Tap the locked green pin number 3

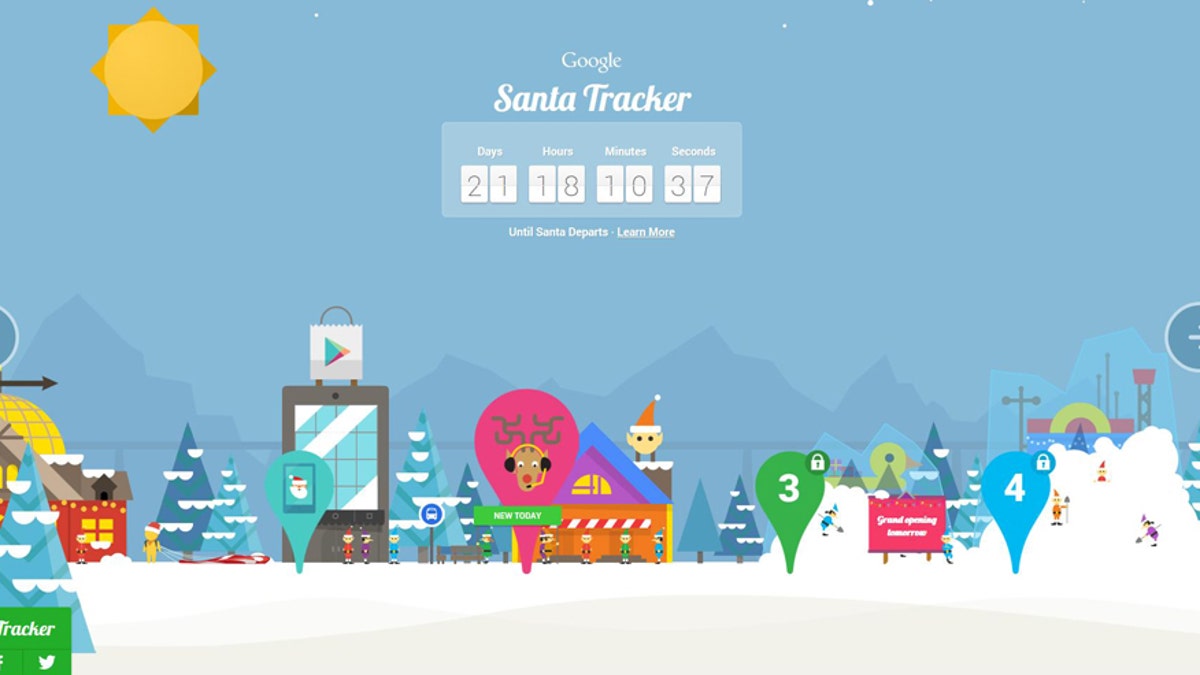click(789, 489)
